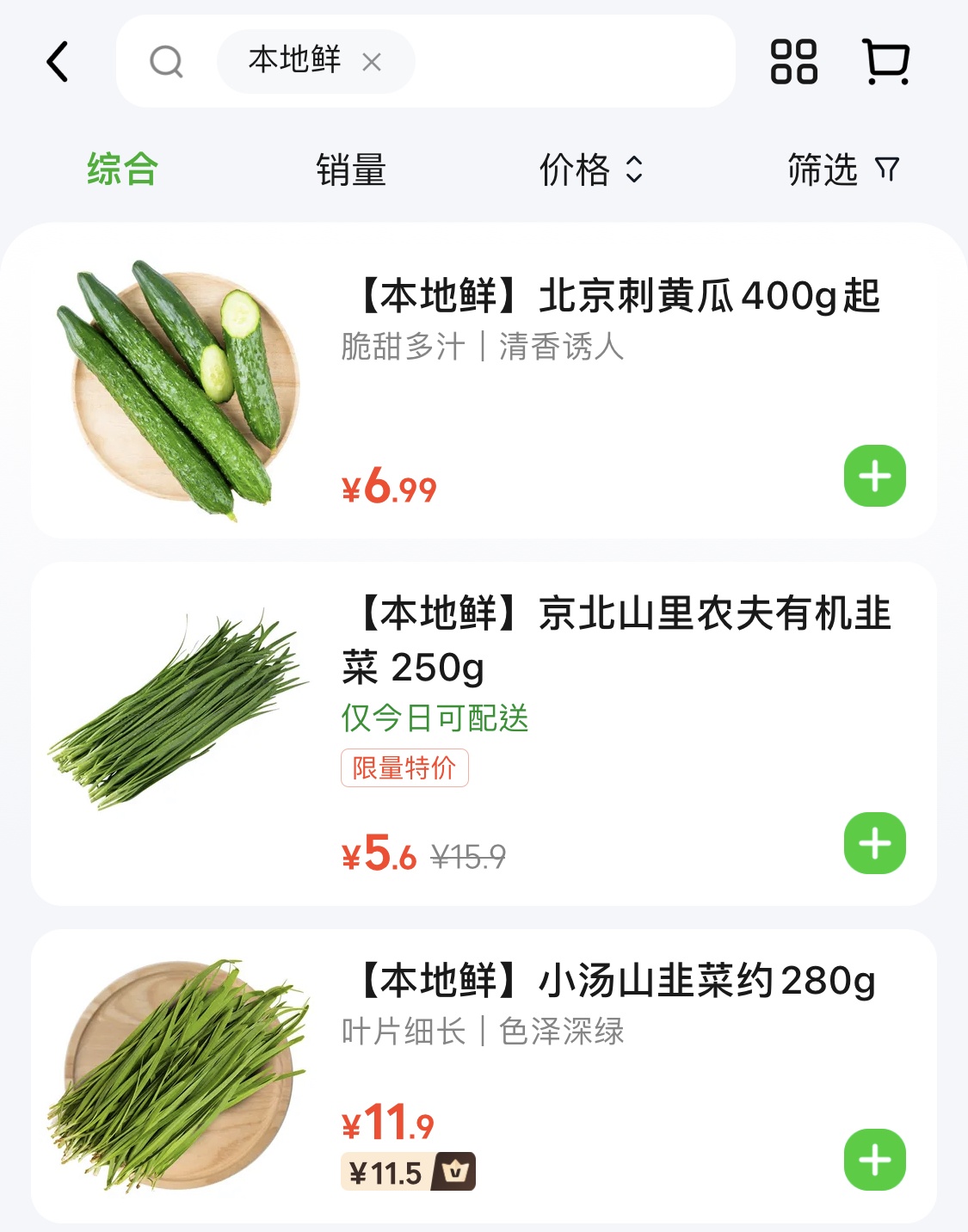This screenshot has height=1232, width=968.
Task: Go back using the back arrow
Action: tap(58, 62)
